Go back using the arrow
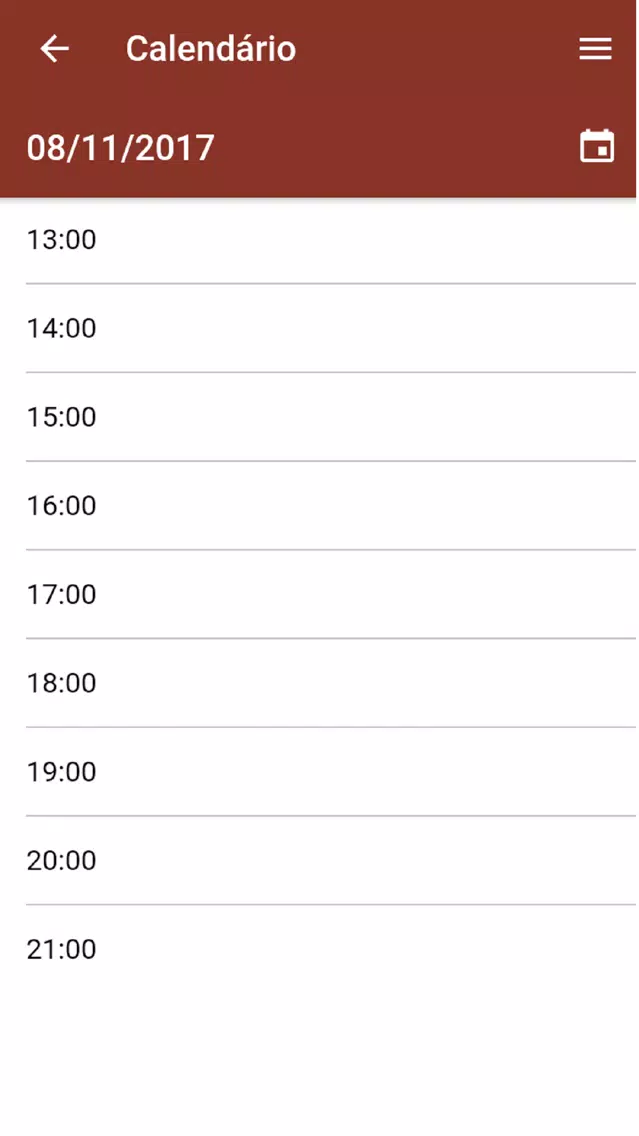This screenshot has width=639, height=1136. 54,49
